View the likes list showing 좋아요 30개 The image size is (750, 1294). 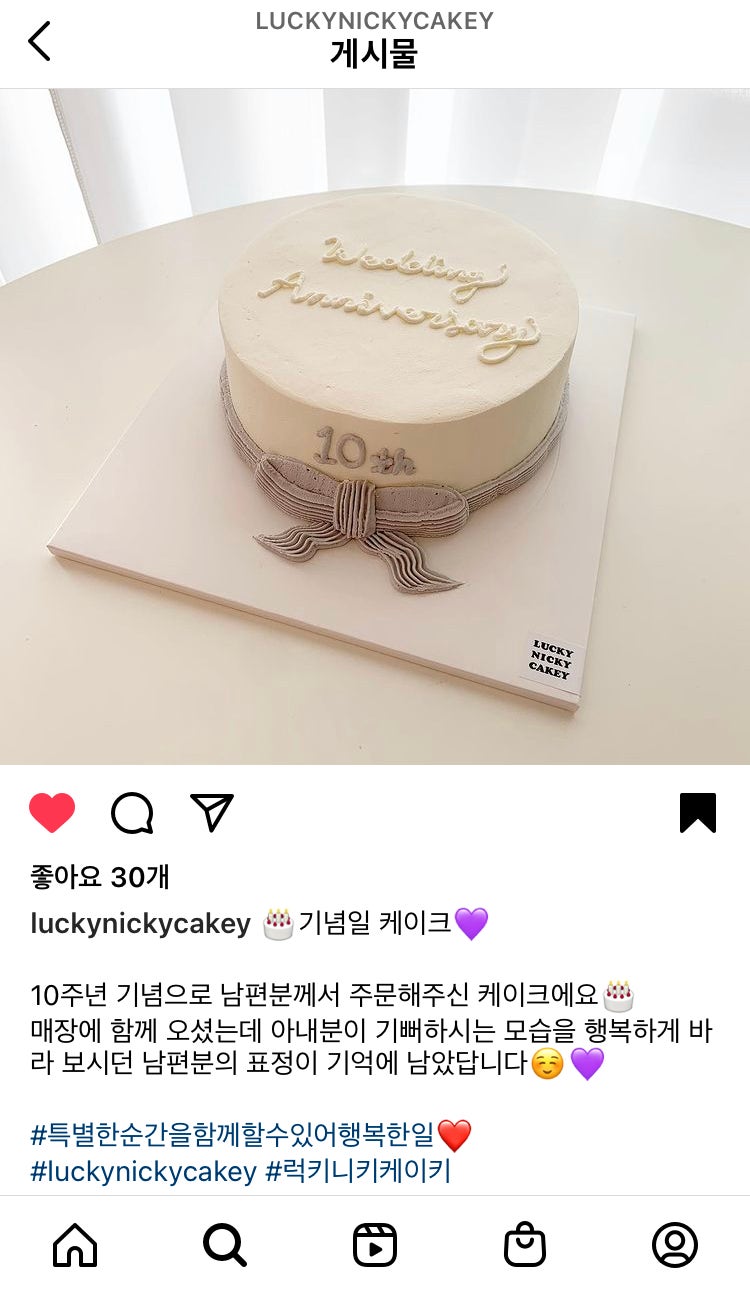tap(100, 877)
